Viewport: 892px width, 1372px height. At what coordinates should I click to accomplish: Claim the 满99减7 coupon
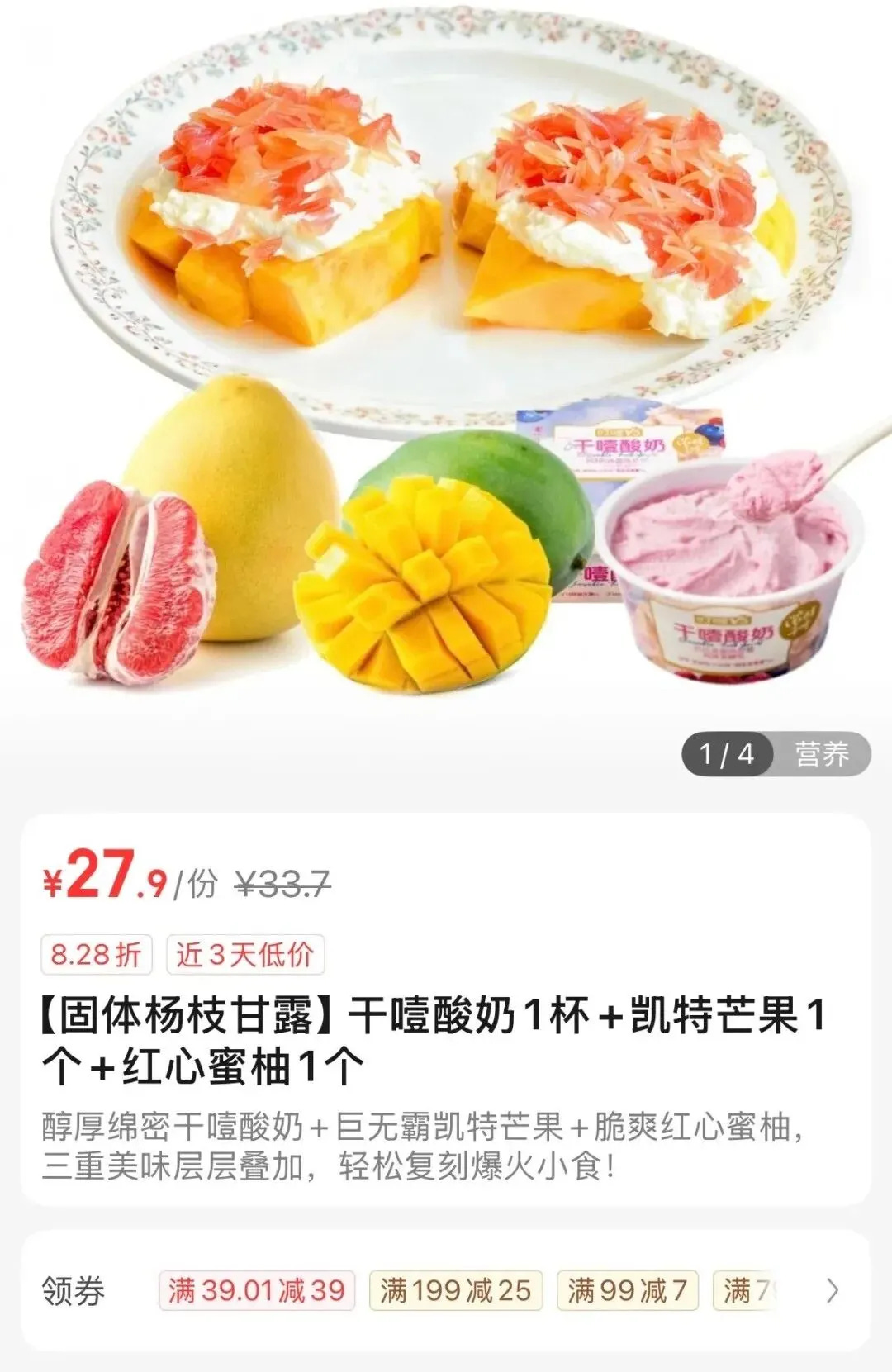point(628,1290)
